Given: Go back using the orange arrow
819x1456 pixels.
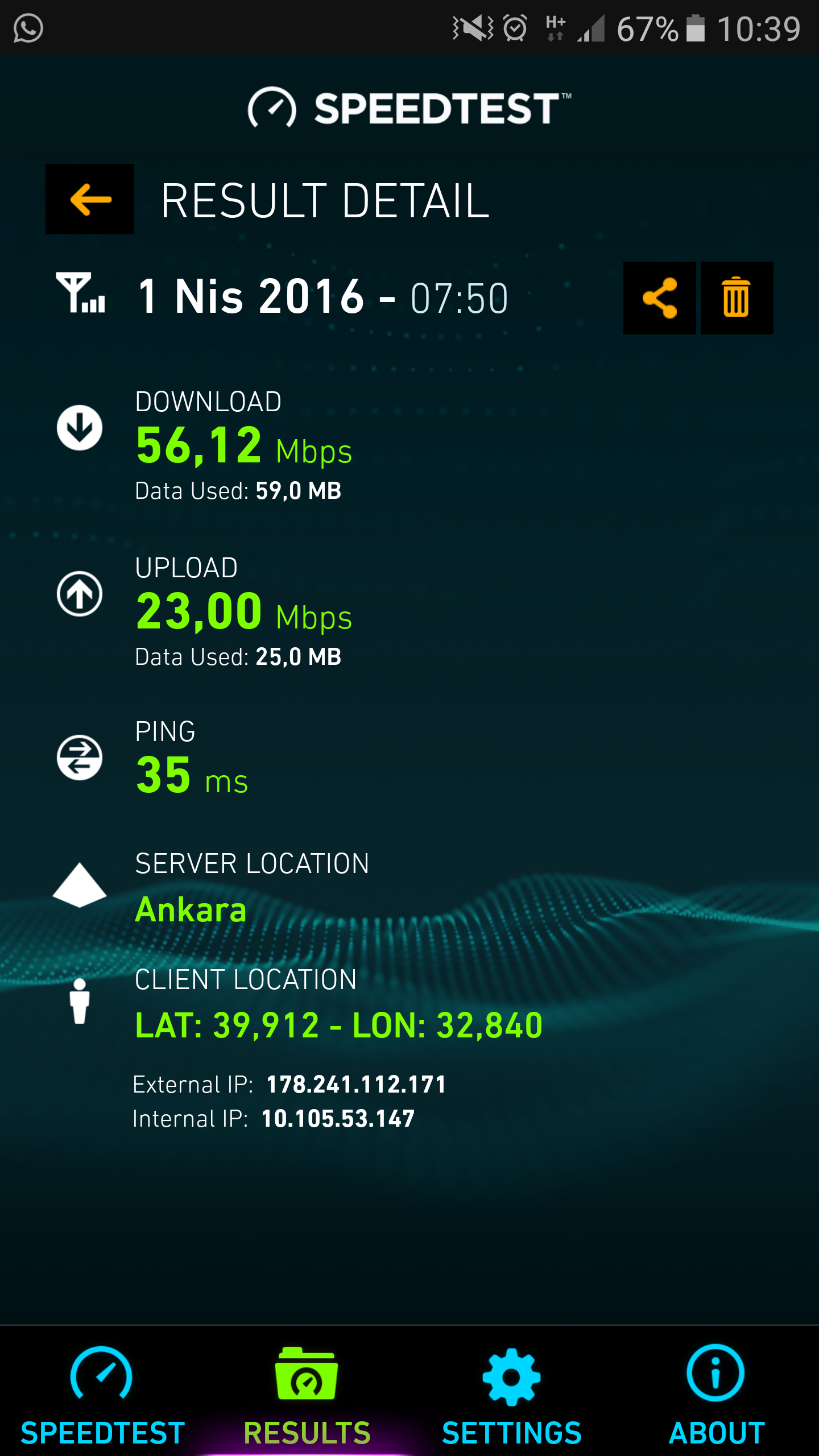Looking at the screenshot, I should click(90, 199).
